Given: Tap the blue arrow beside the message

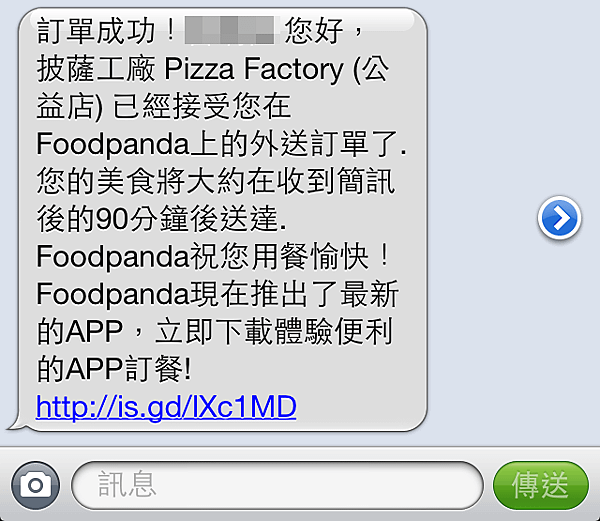Looking at the screenshot, I should point(559,218).
